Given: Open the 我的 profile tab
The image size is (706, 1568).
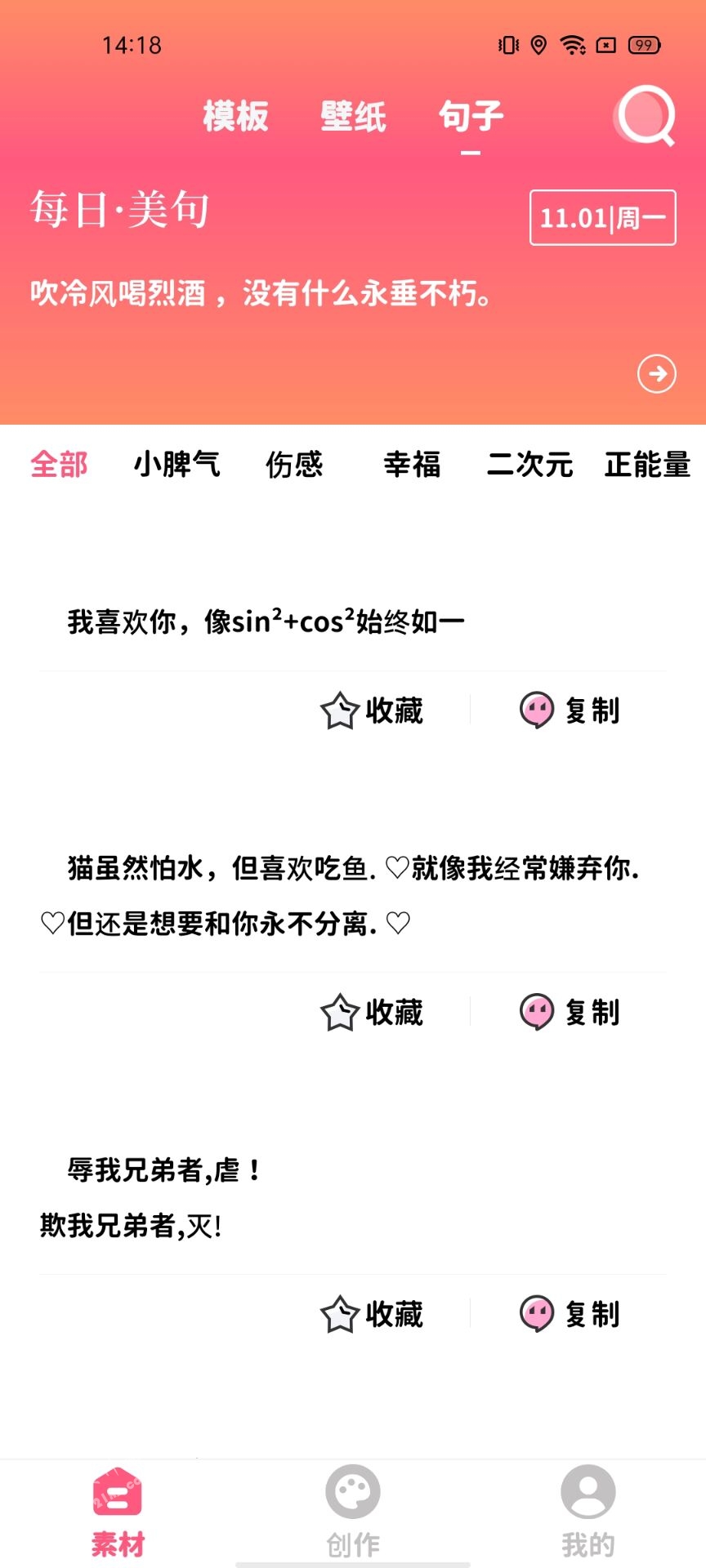Looking at the screenshot, I should 588,1511.
